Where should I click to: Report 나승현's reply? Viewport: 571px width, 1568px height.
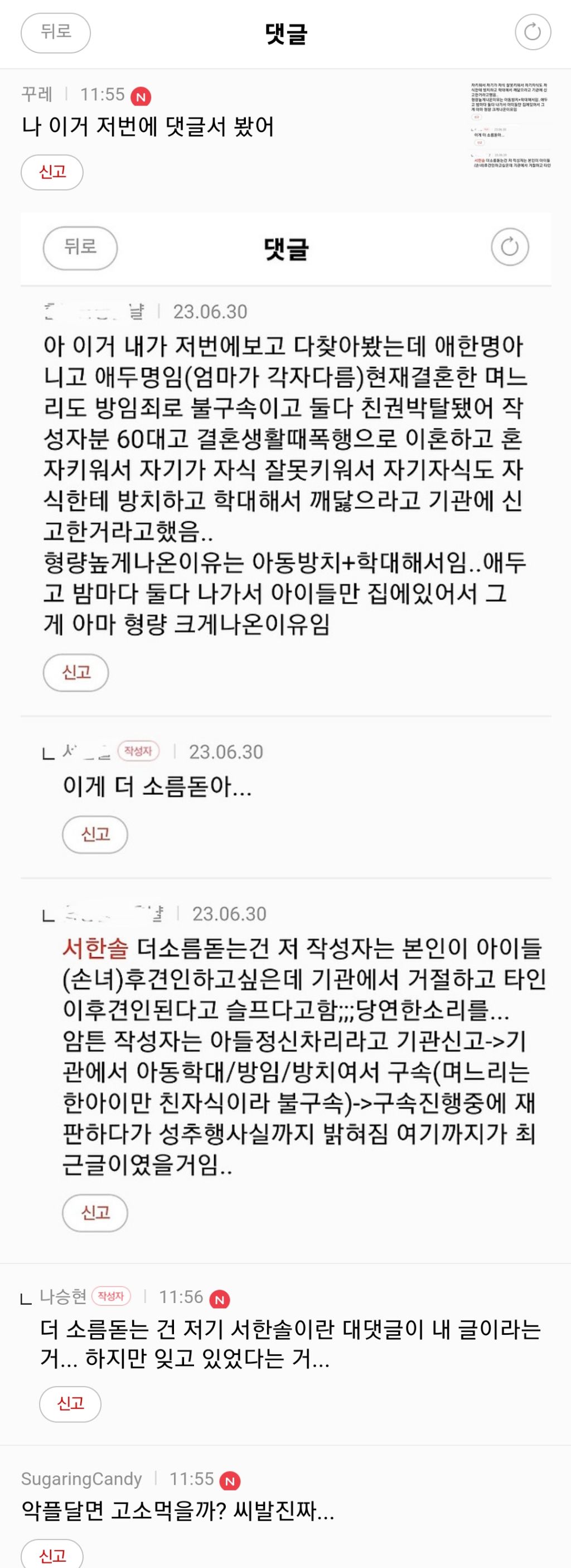[x=70, y=1403]
